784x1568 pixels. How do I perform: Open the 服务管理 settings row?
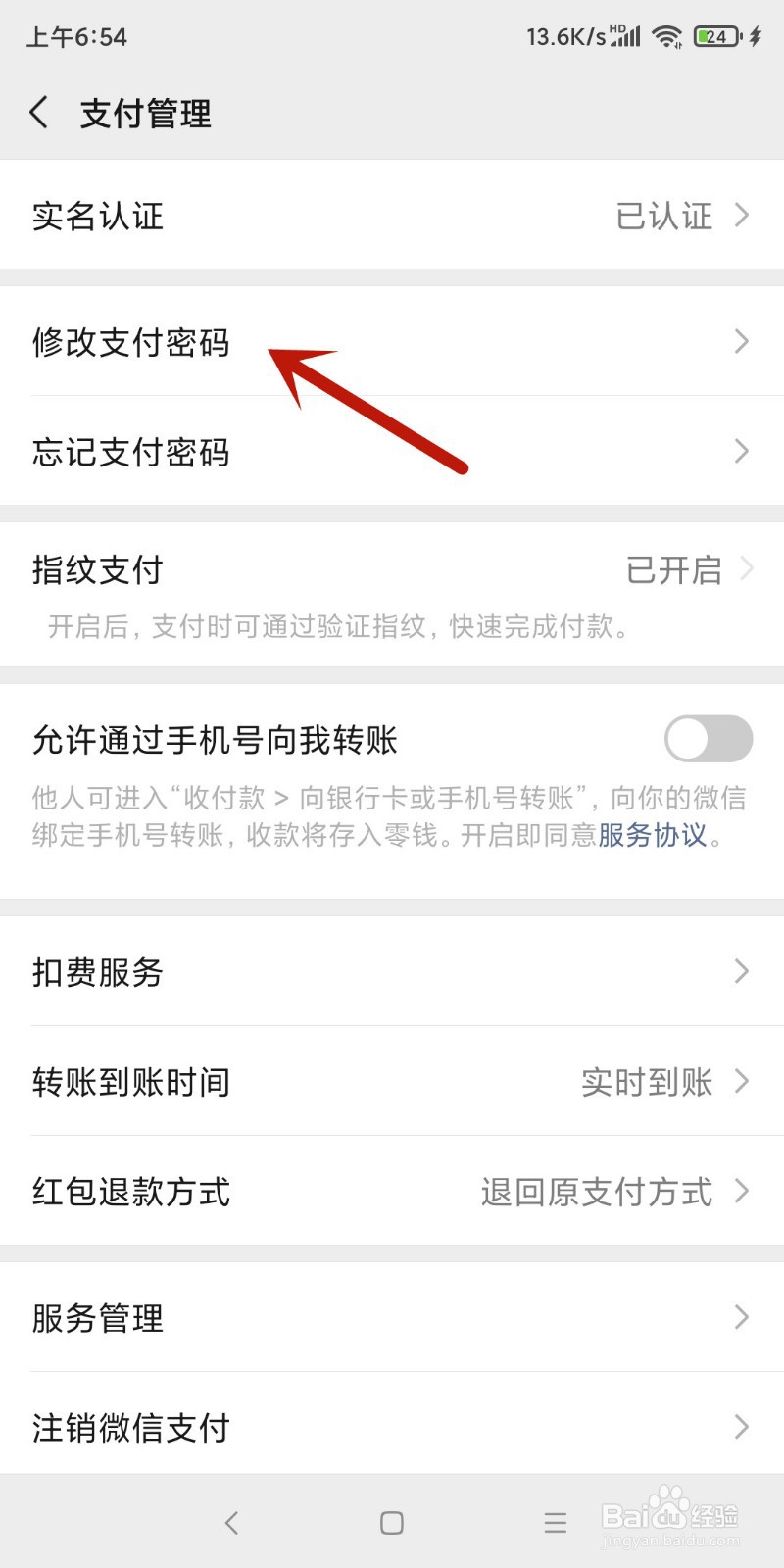pyautogui.click(x=392, y=1319)
